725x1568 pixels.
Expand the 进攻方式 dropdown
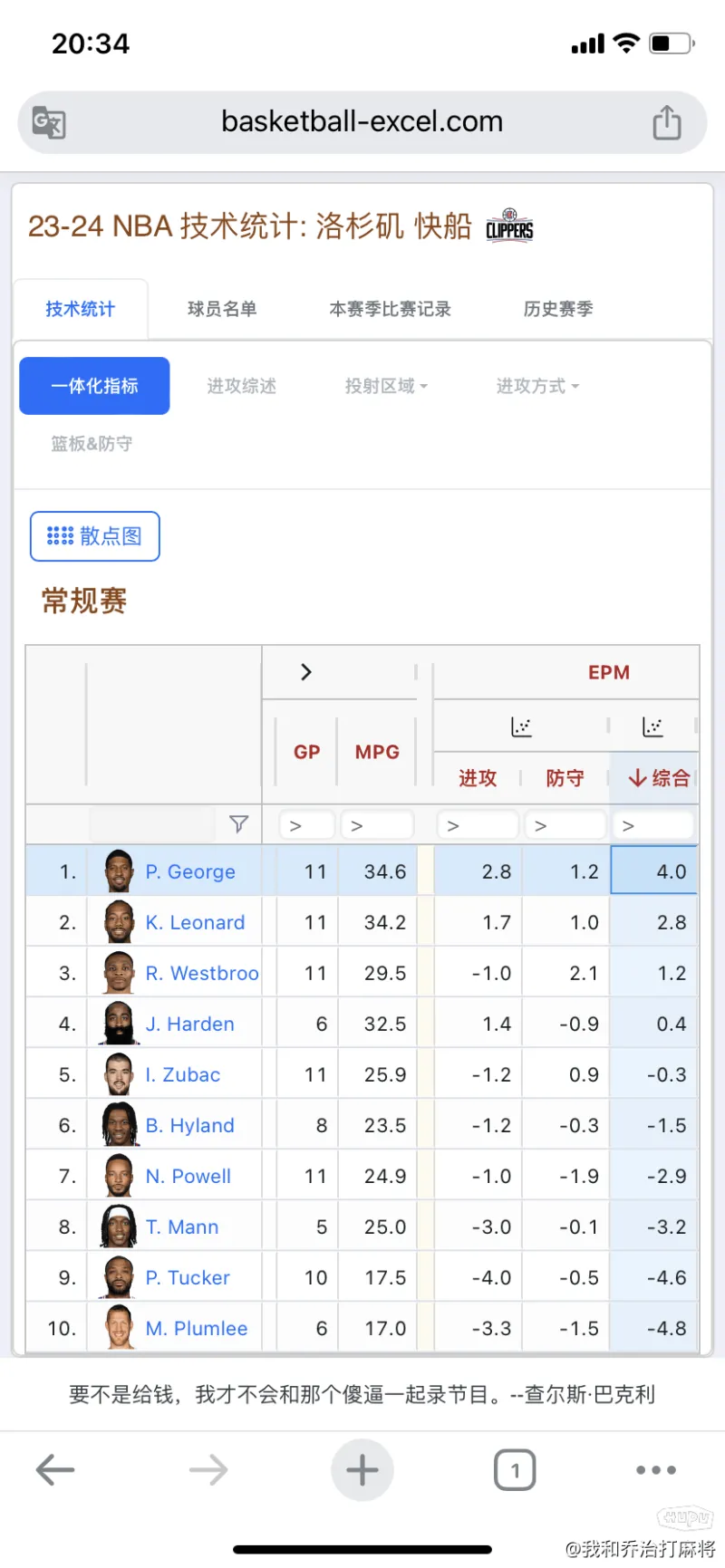pyautogui.click(x=537, y=386)
